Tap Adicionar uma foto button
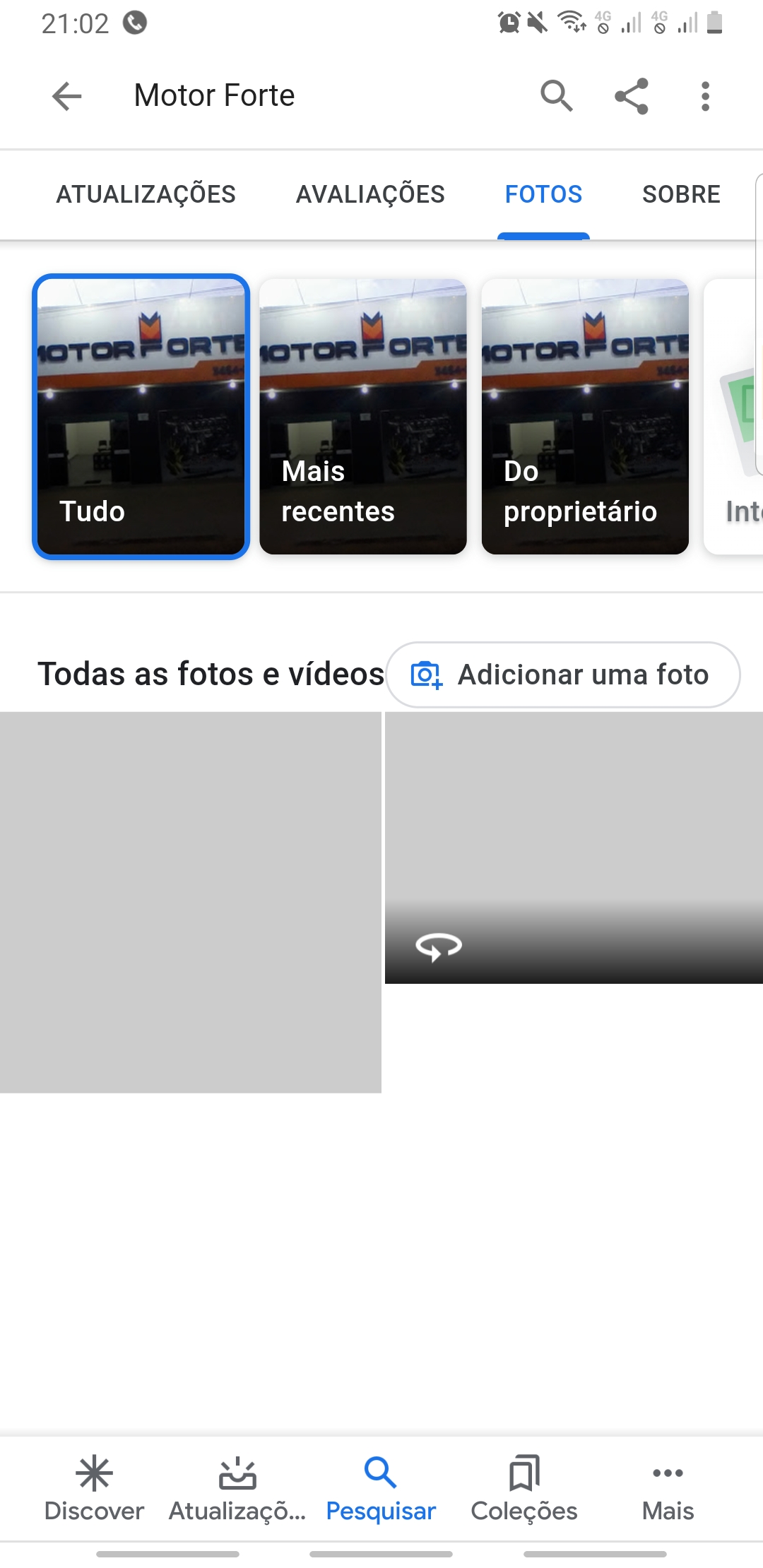Viewport: 763px width, 1568px height. click(563, 675)
